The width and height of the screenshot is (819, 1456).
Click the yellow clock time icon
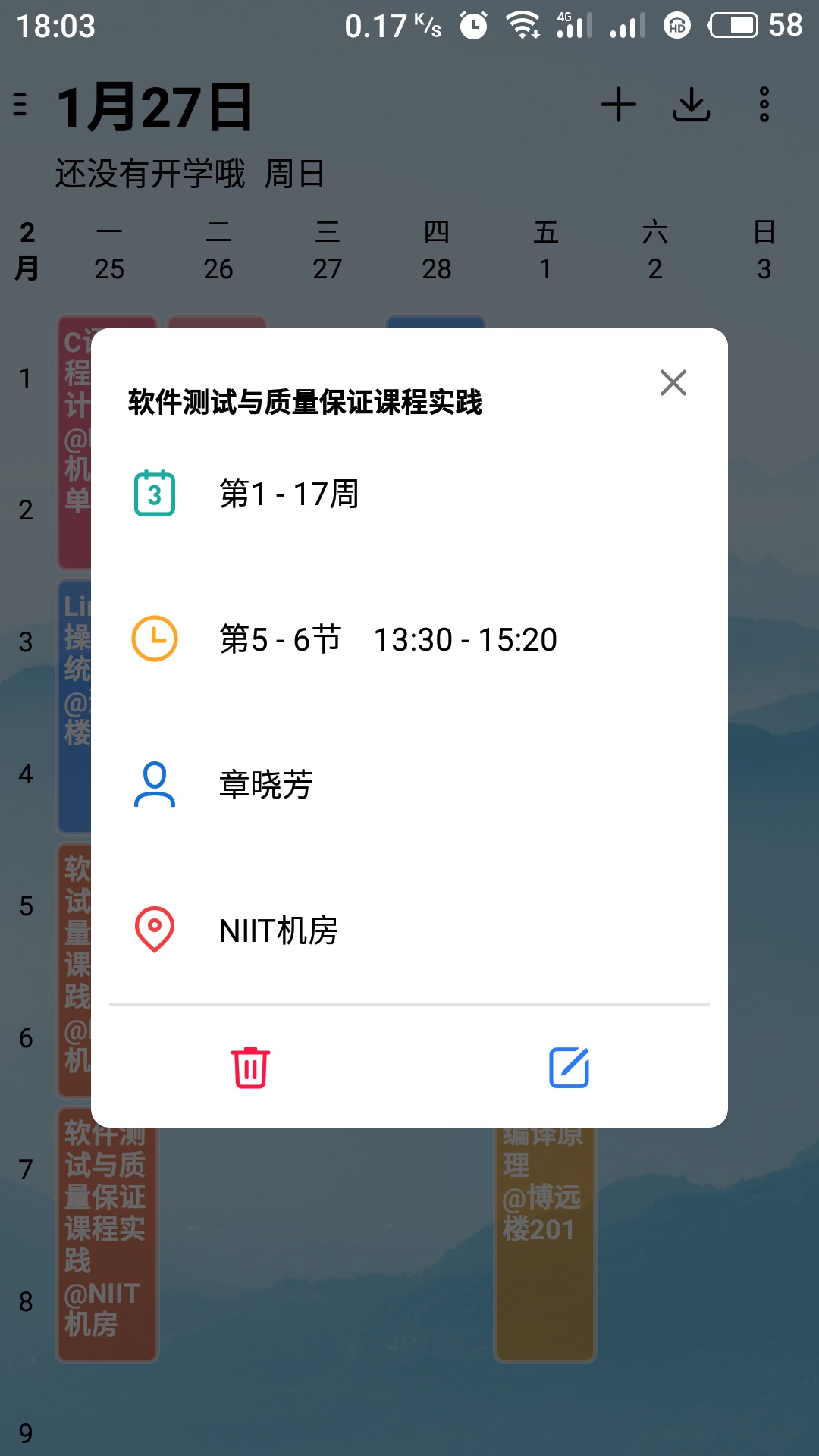[x=155, y=639]
